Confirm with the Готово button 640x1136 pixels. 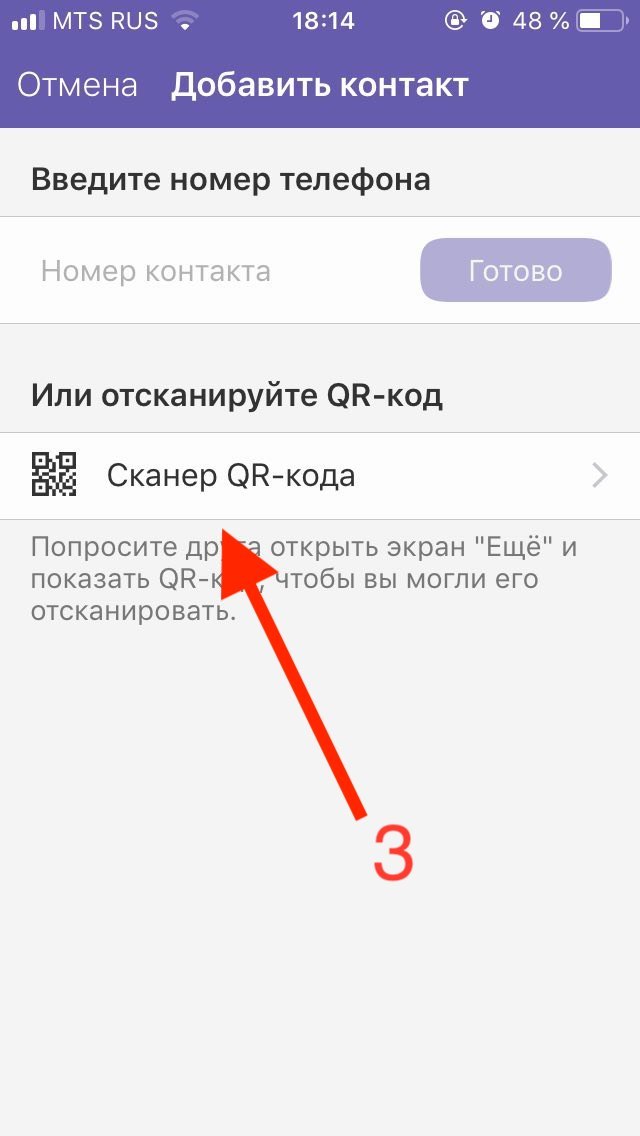click(x=515, y=270)
